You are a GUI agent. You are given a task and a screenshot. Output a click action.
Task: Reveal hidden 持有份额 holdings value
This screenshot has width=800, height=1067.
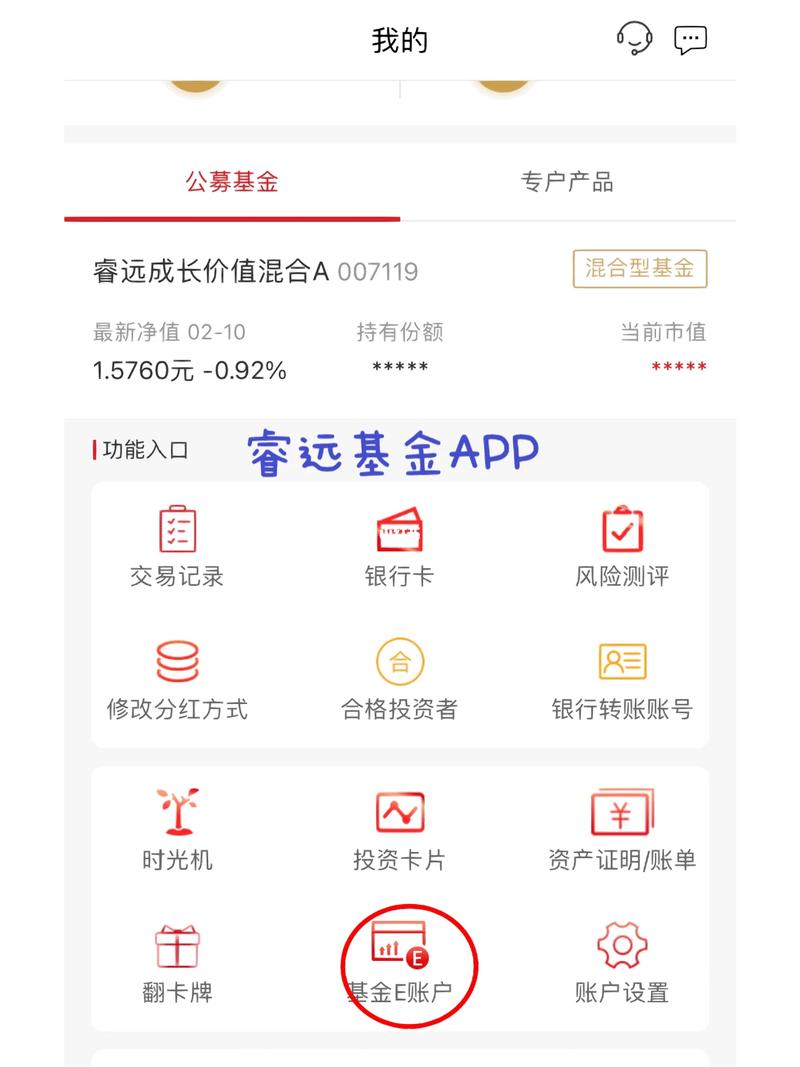(x=400, y=368)
